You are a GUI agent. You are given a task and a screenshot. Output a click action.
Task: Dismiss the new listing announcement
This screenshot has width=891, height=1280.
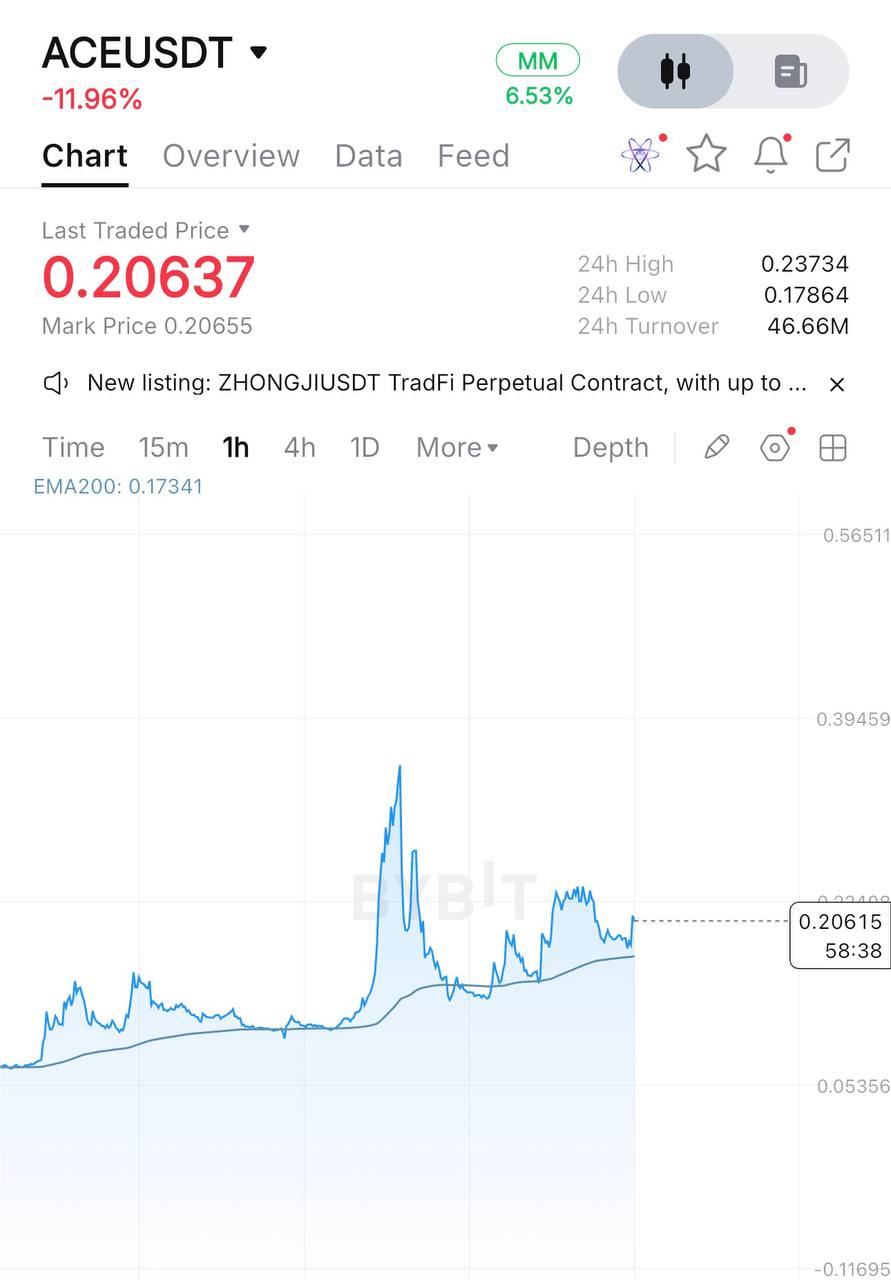[838, 384]
